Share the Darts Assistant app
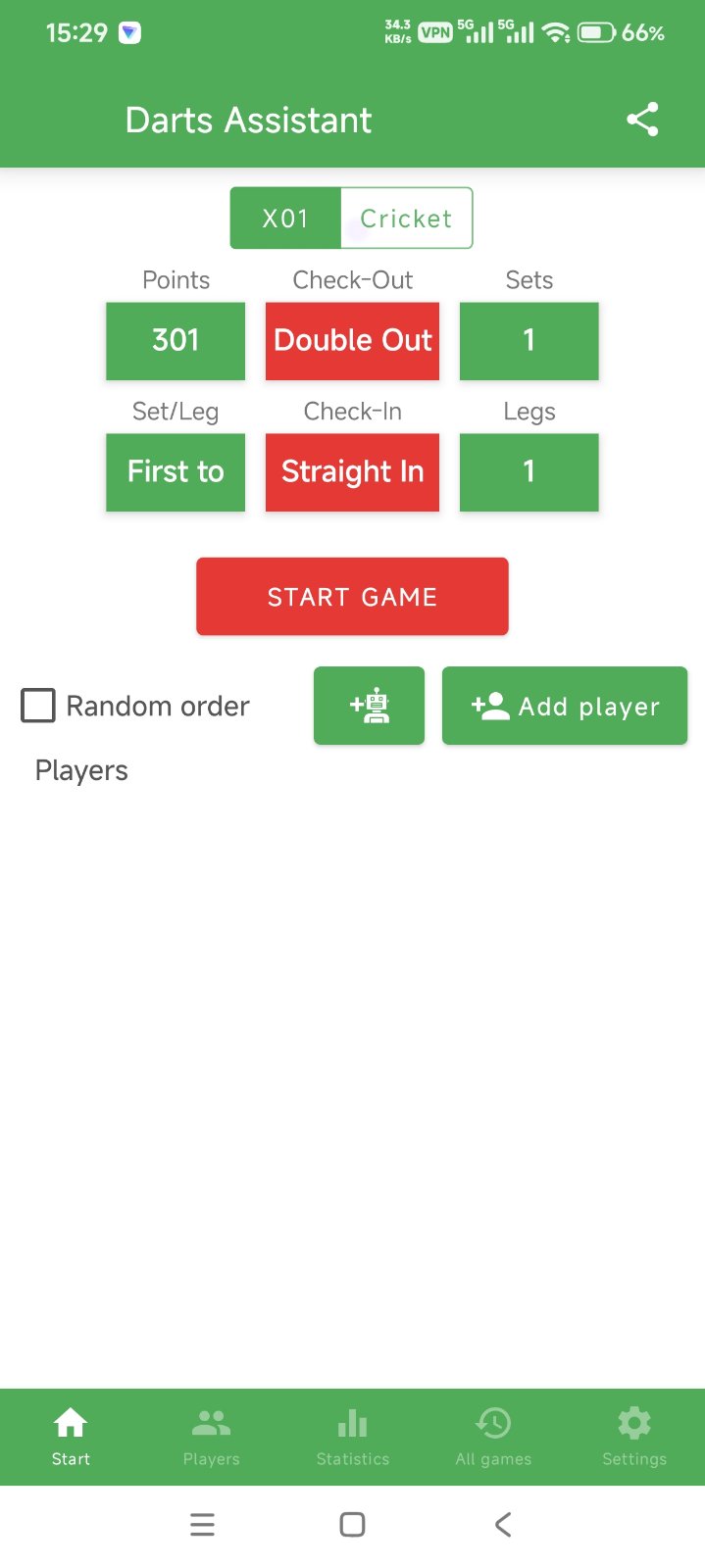This screenshot has height=1568, width=705. [x=642, y=120]
